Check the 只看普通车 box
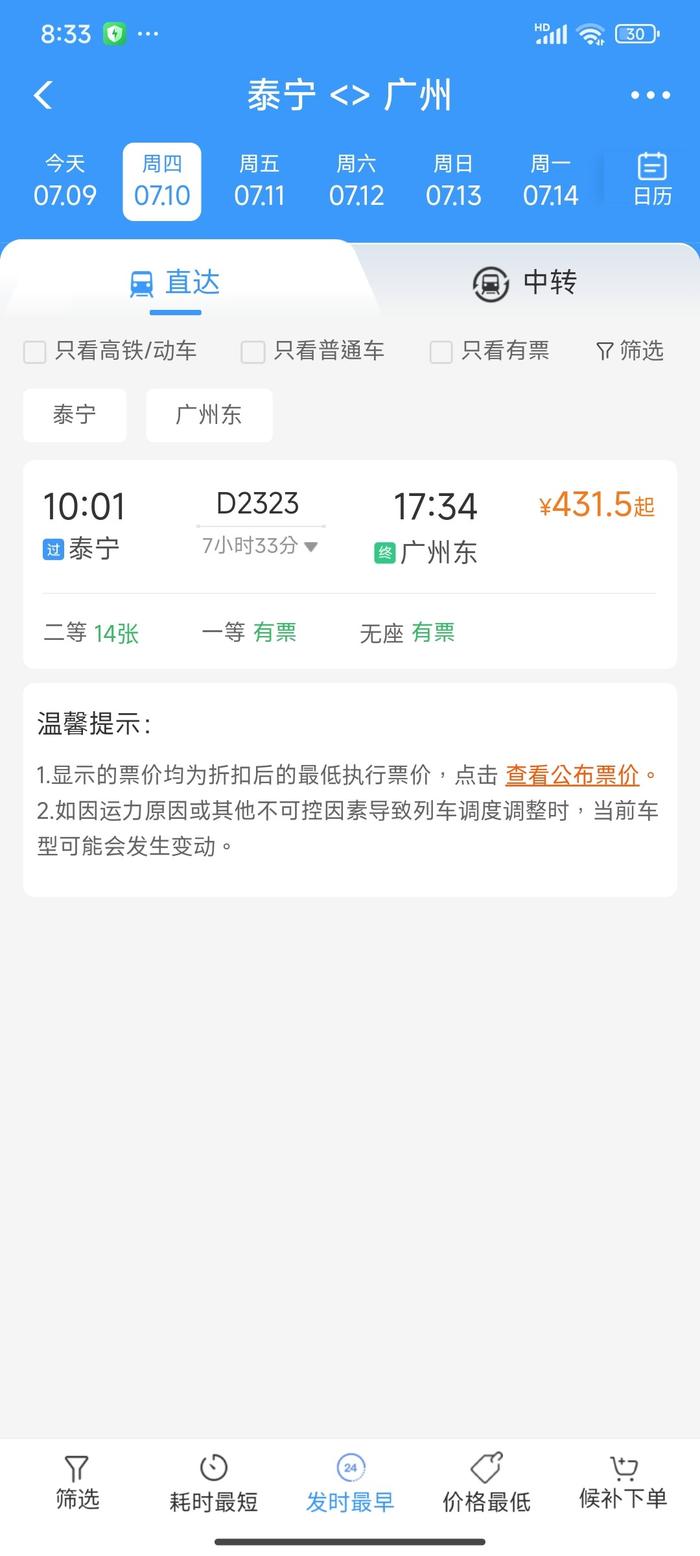 pos(313,351)
